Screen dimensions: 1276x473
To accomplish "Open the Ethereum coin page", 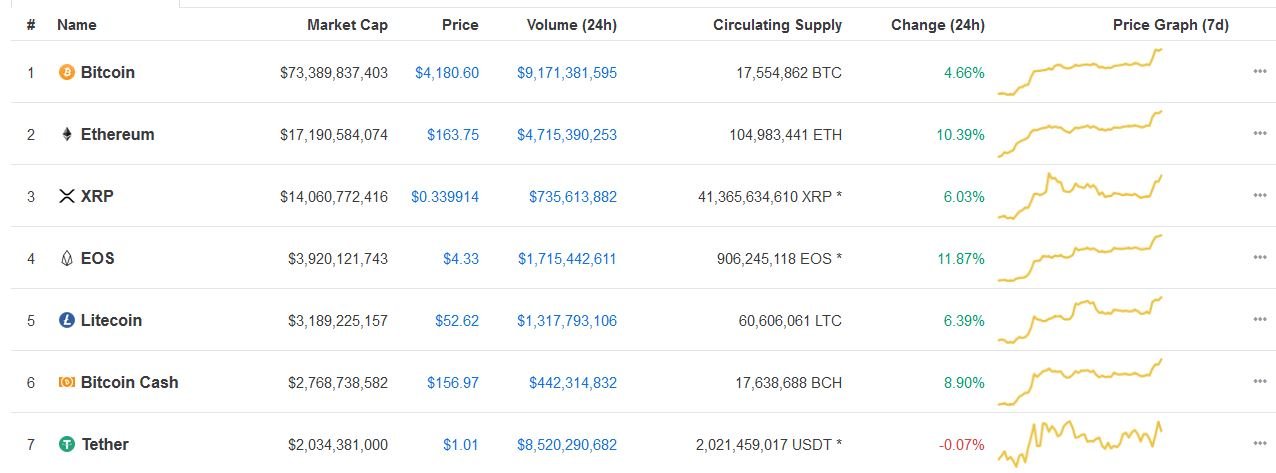I will point(117,134).
